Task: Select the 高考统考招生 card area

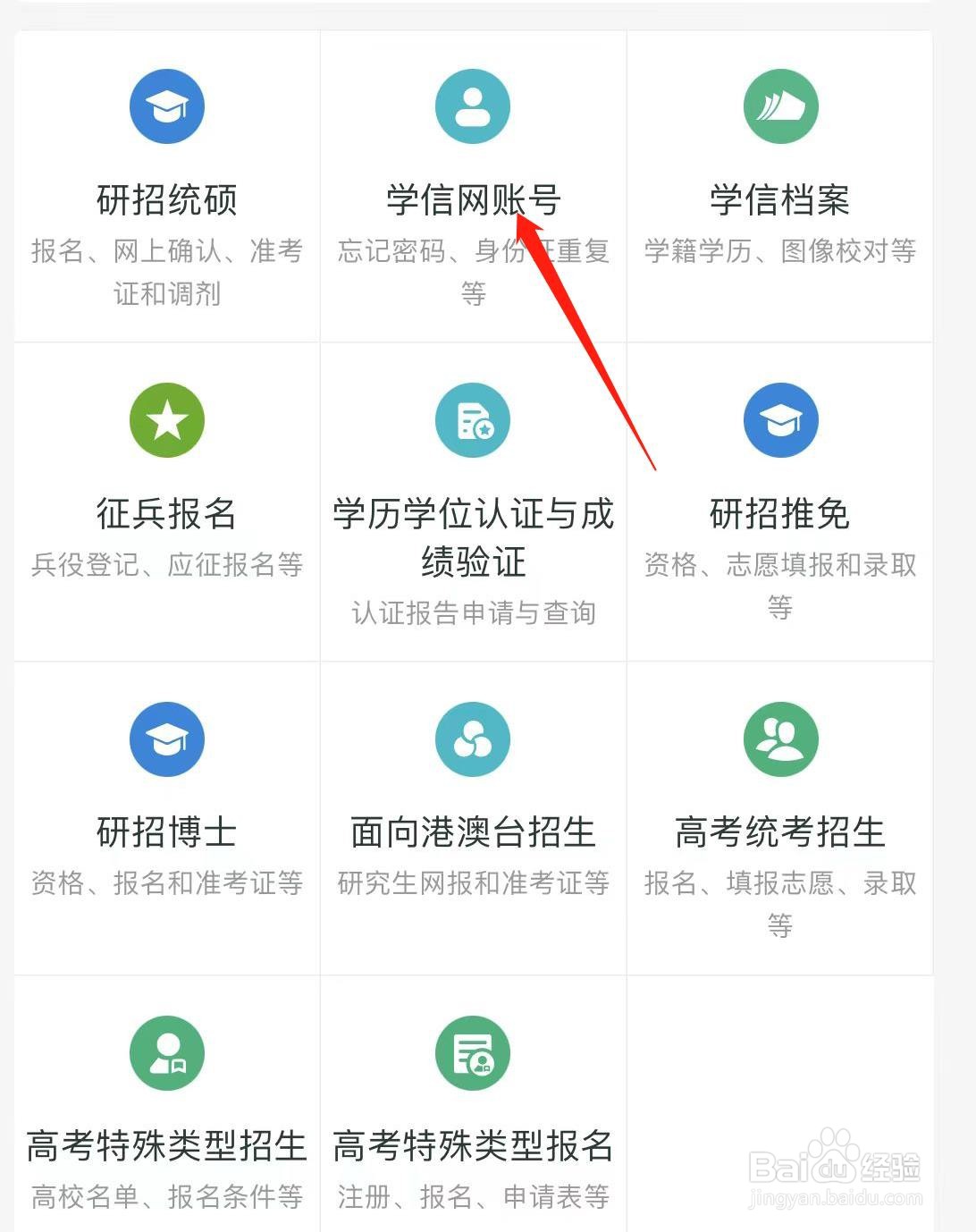Action: point(781,805)
